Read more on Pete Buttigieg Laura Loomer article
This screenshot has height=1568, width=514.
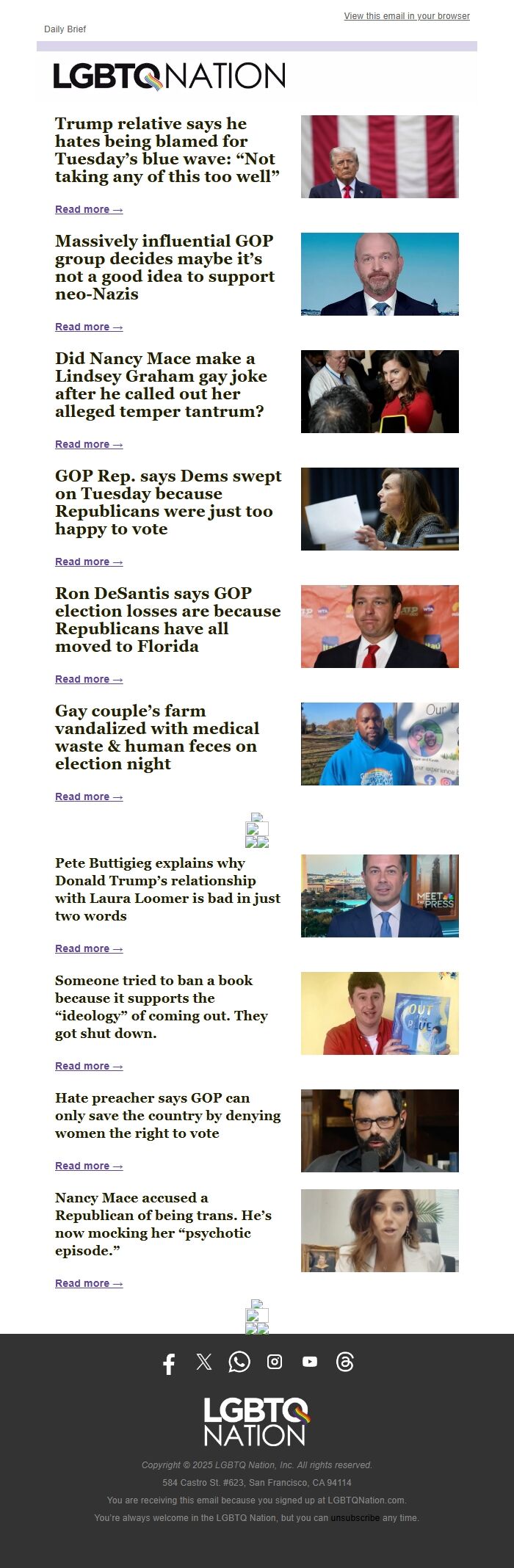[x=89, y=948]
